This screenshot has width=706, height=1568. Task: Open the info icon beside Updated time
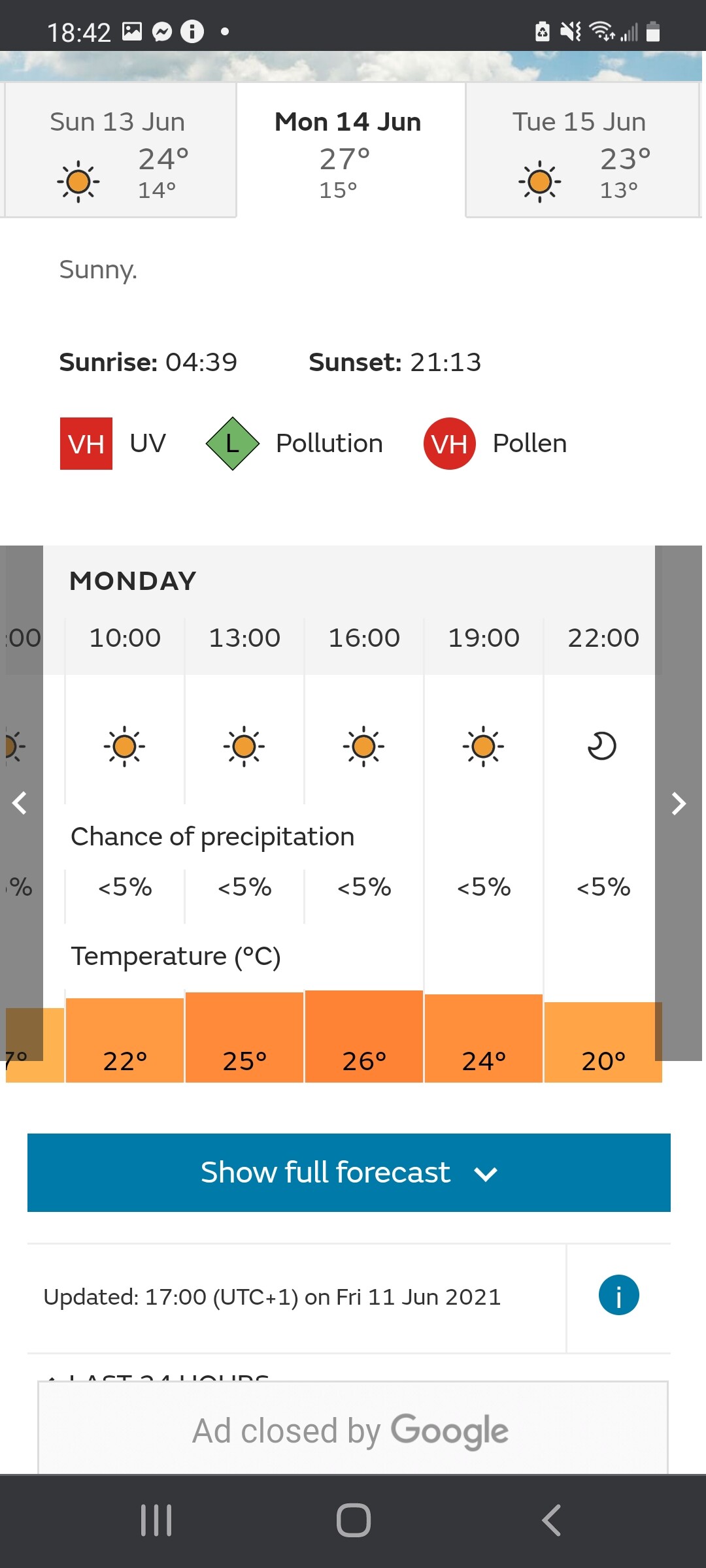coord(618,1295)
